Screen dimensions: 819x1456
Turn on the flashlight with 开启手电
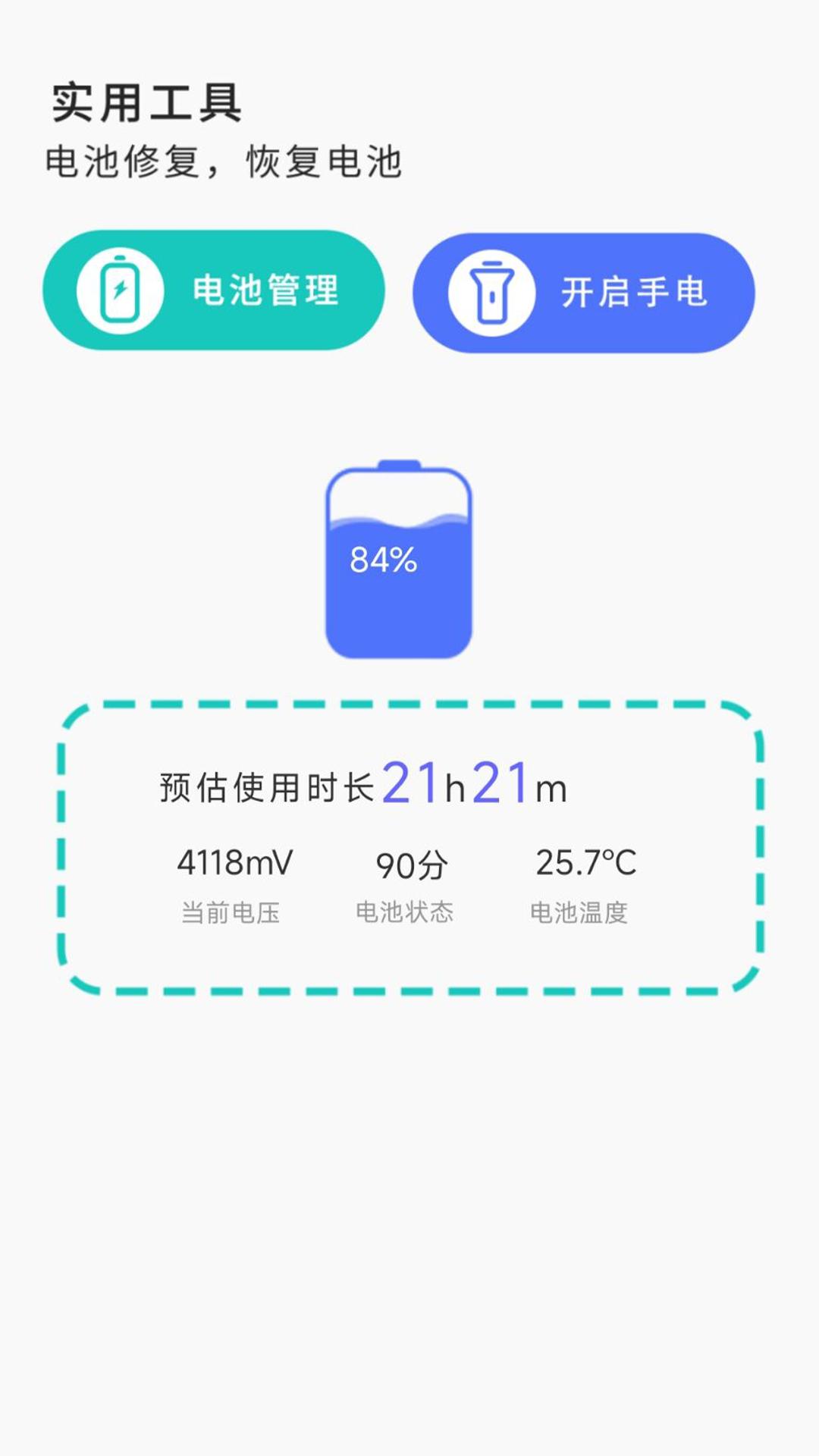click(x=583, y=293)
